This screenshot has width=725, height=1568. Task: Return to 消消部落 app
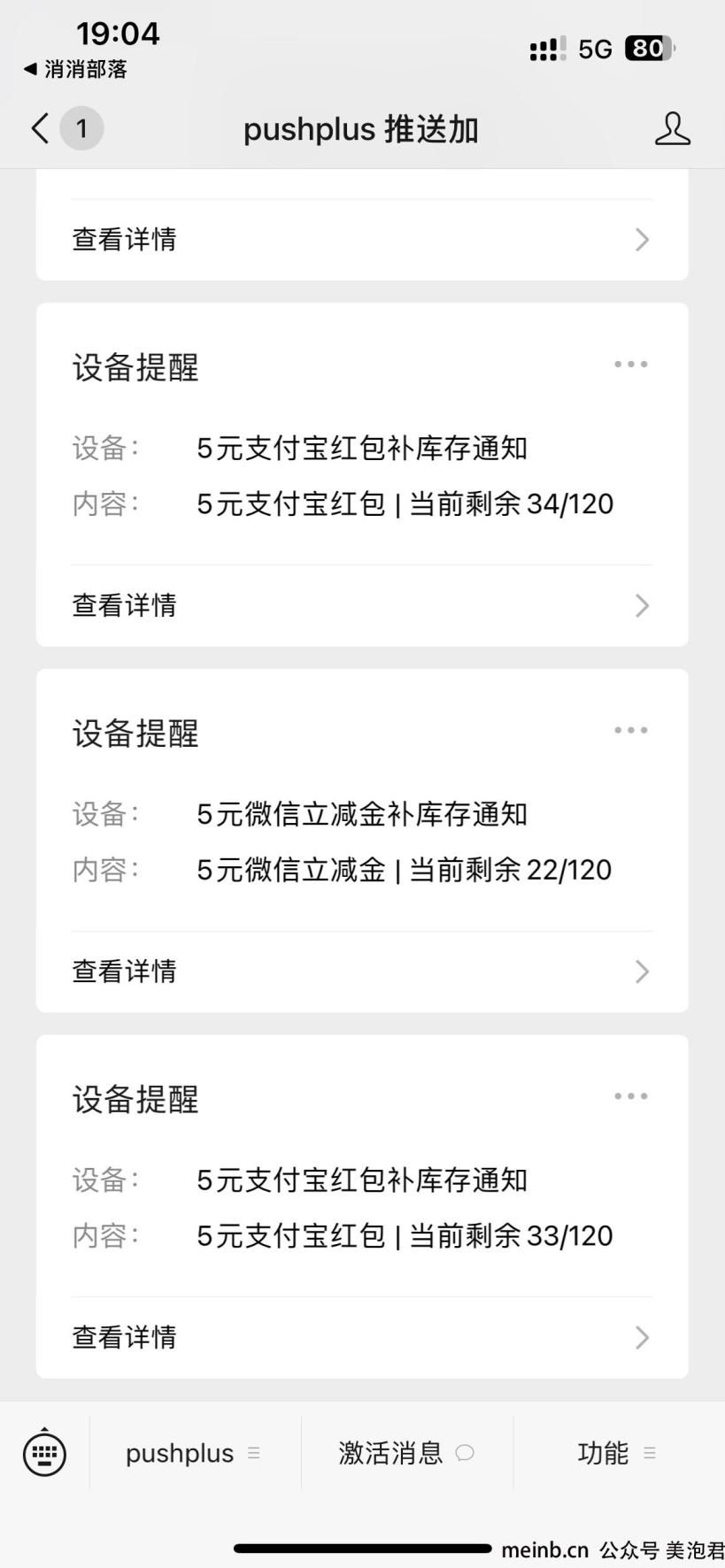[75, 69]
